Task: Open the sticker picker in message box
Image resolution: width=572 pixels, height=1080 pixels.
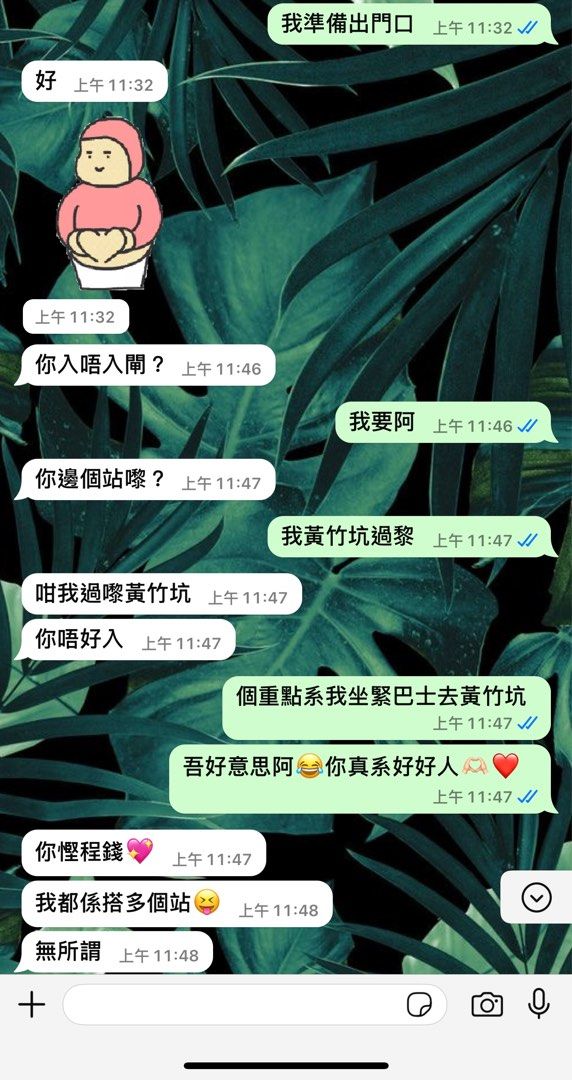Action: (x=419, y=1005)
